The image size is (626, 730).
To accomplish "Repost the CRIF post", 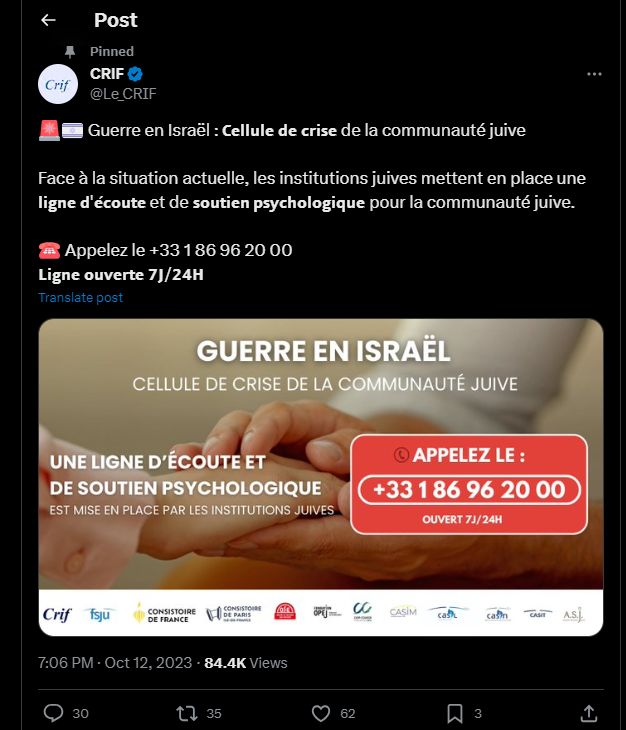I will click(x=186, y=713).
